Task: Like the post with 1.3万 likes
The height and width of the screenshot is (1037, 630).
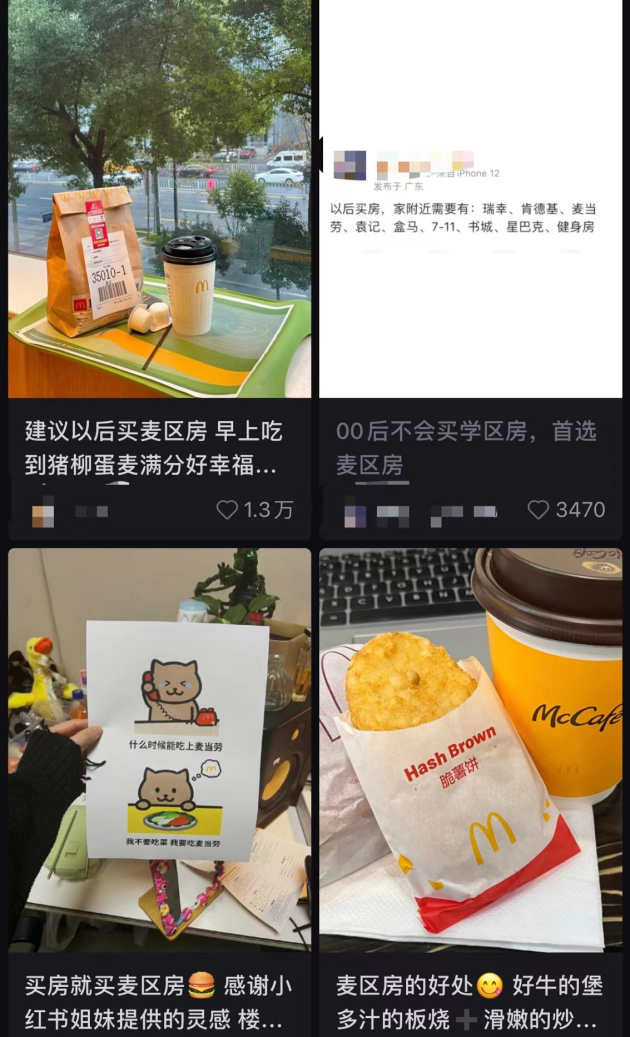Action: 228,510
